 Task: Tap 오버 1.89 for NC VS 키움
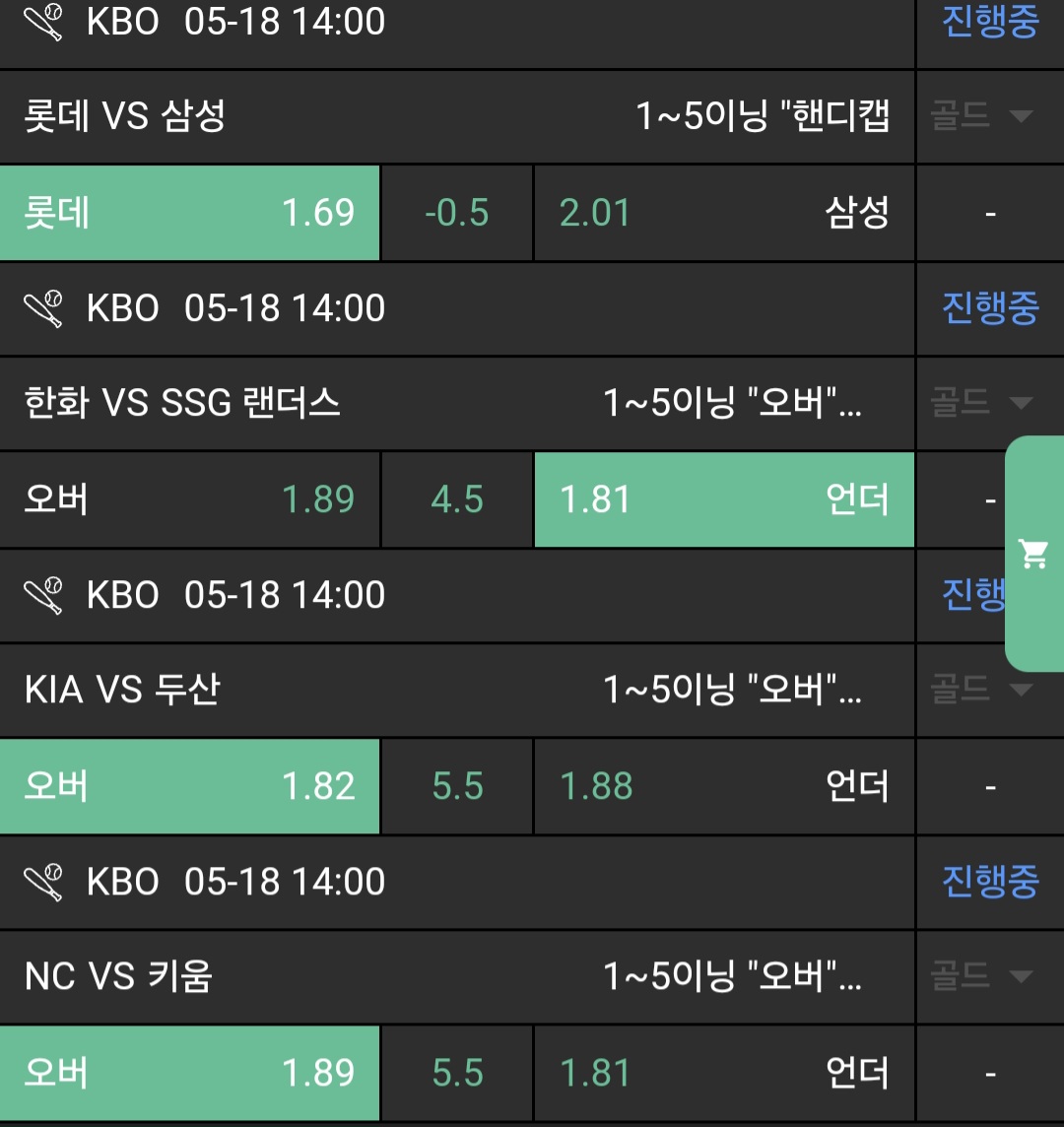(189, 1073)
